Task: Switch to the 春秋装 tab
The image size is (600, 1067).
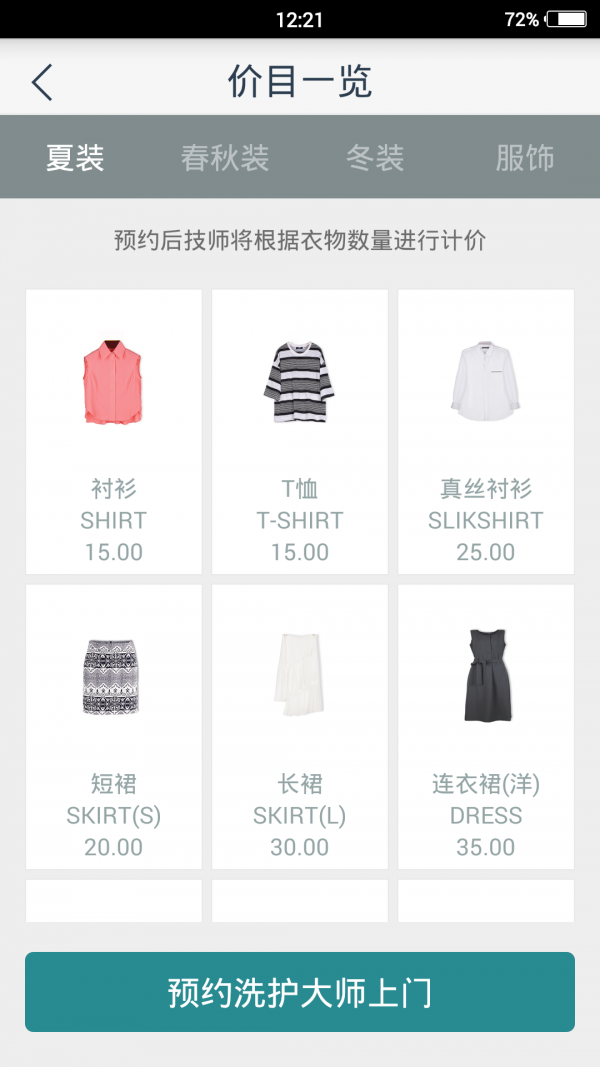Action: click(x=225, y=158)
